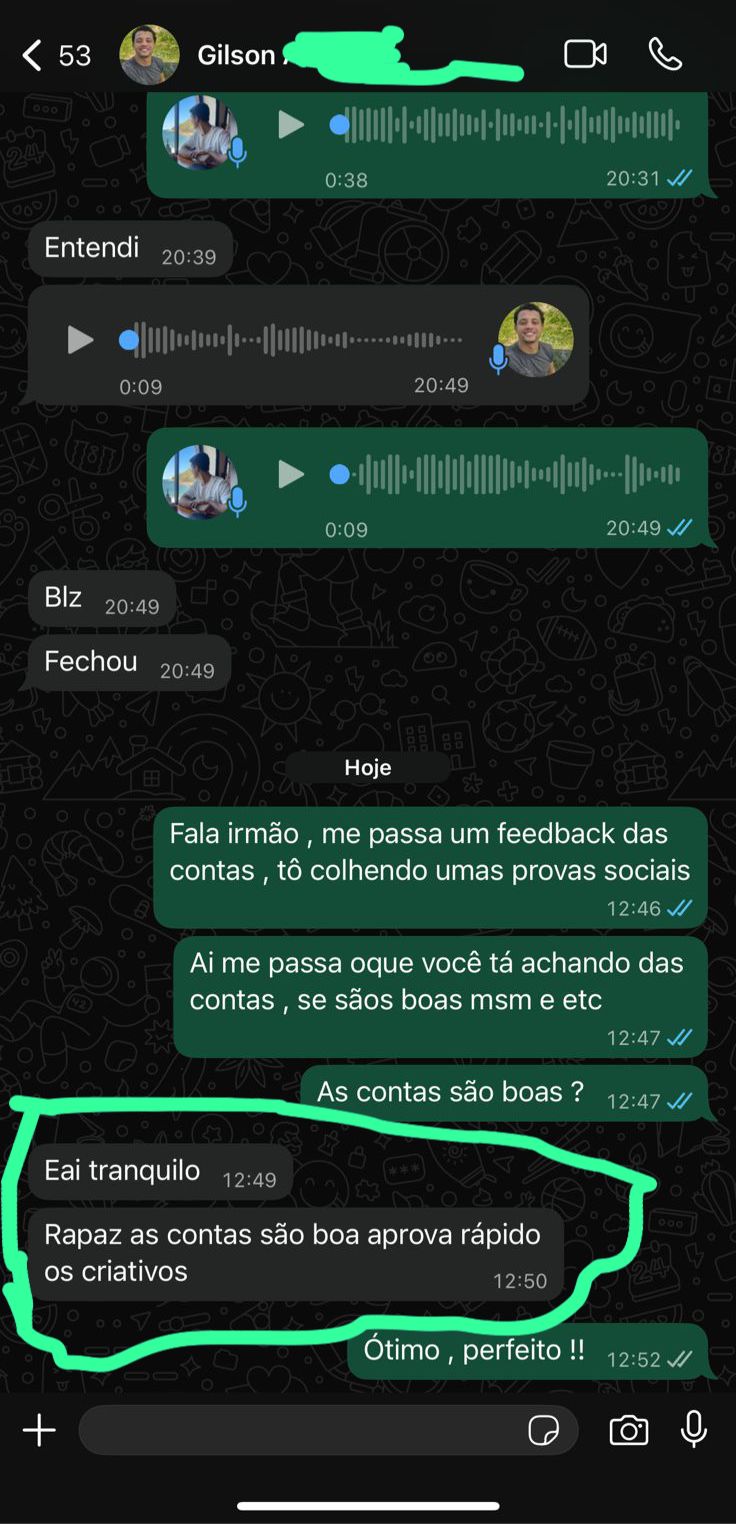Open the sticker picker in the input field

[544, 1431]
